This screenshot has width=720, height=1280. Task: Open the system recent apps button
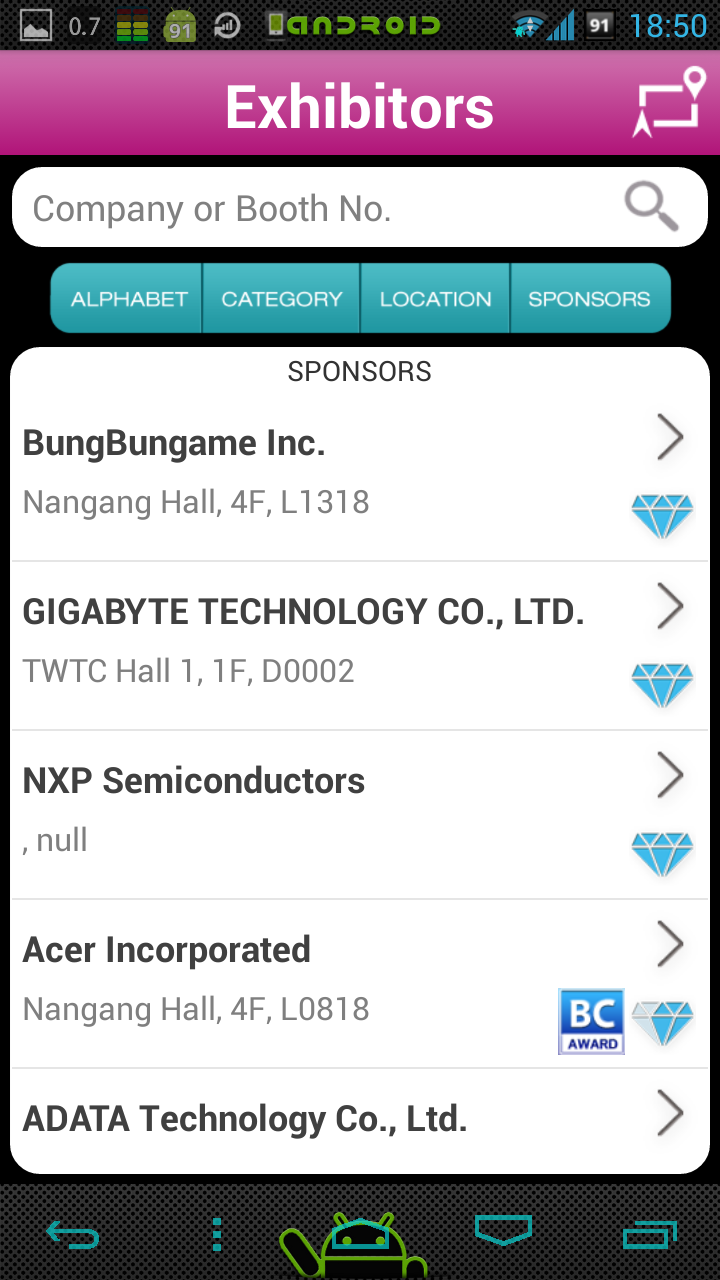[x=649, y=1237]
